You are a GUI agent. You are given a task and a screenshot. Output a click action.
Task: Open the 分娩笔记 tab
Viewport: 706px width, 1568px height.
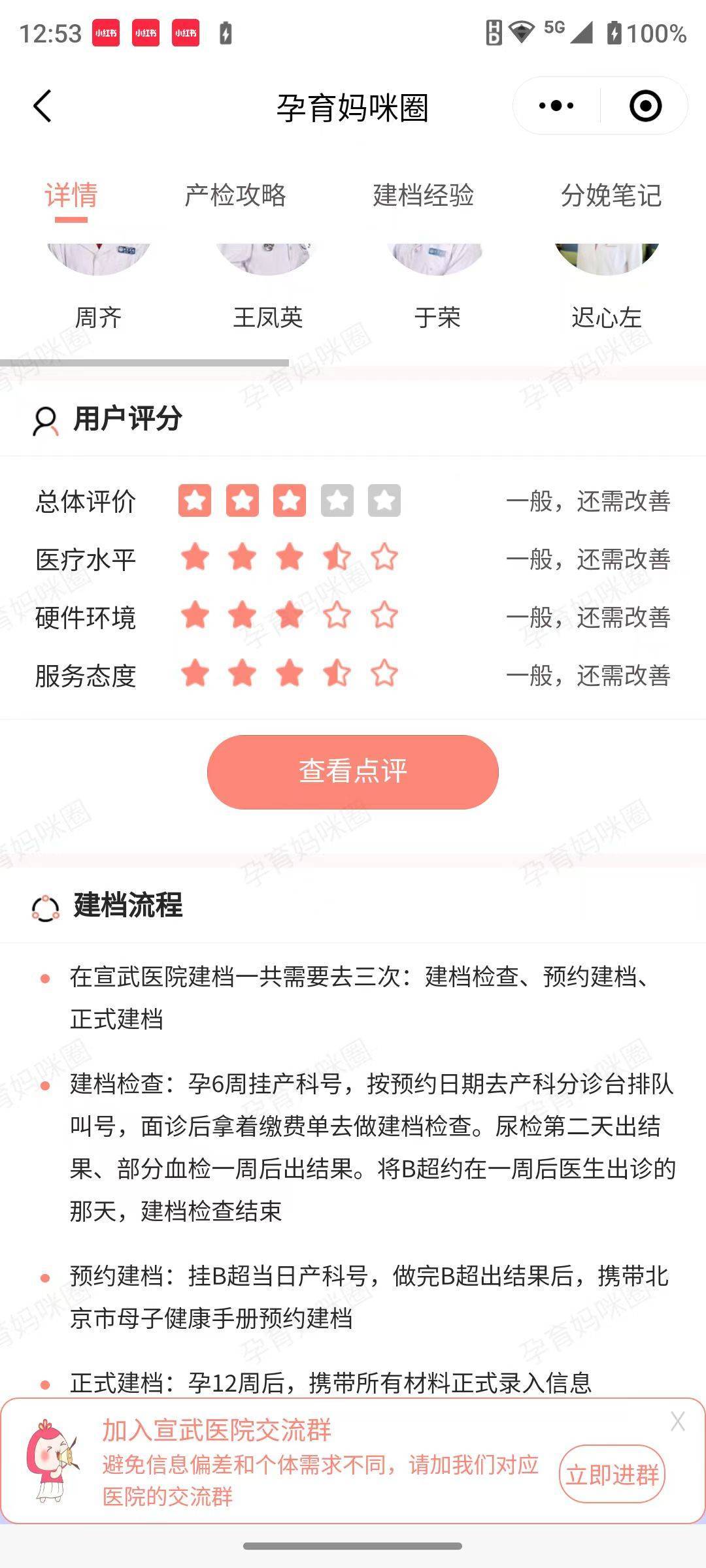coord(611,195)
